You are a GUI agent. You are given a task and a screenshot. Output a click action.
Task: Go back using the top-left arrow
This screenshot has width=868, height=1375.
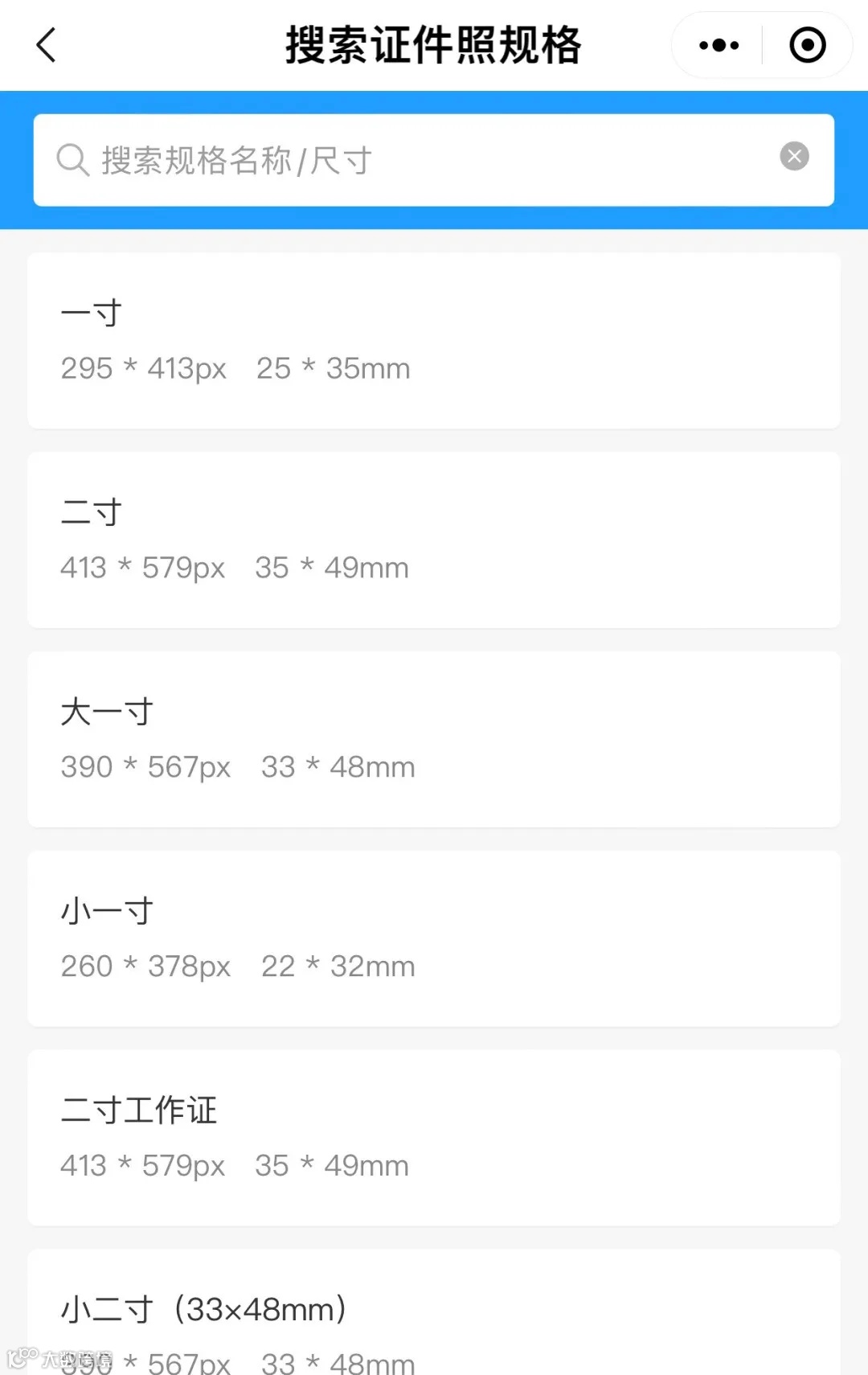coord(47,45)
